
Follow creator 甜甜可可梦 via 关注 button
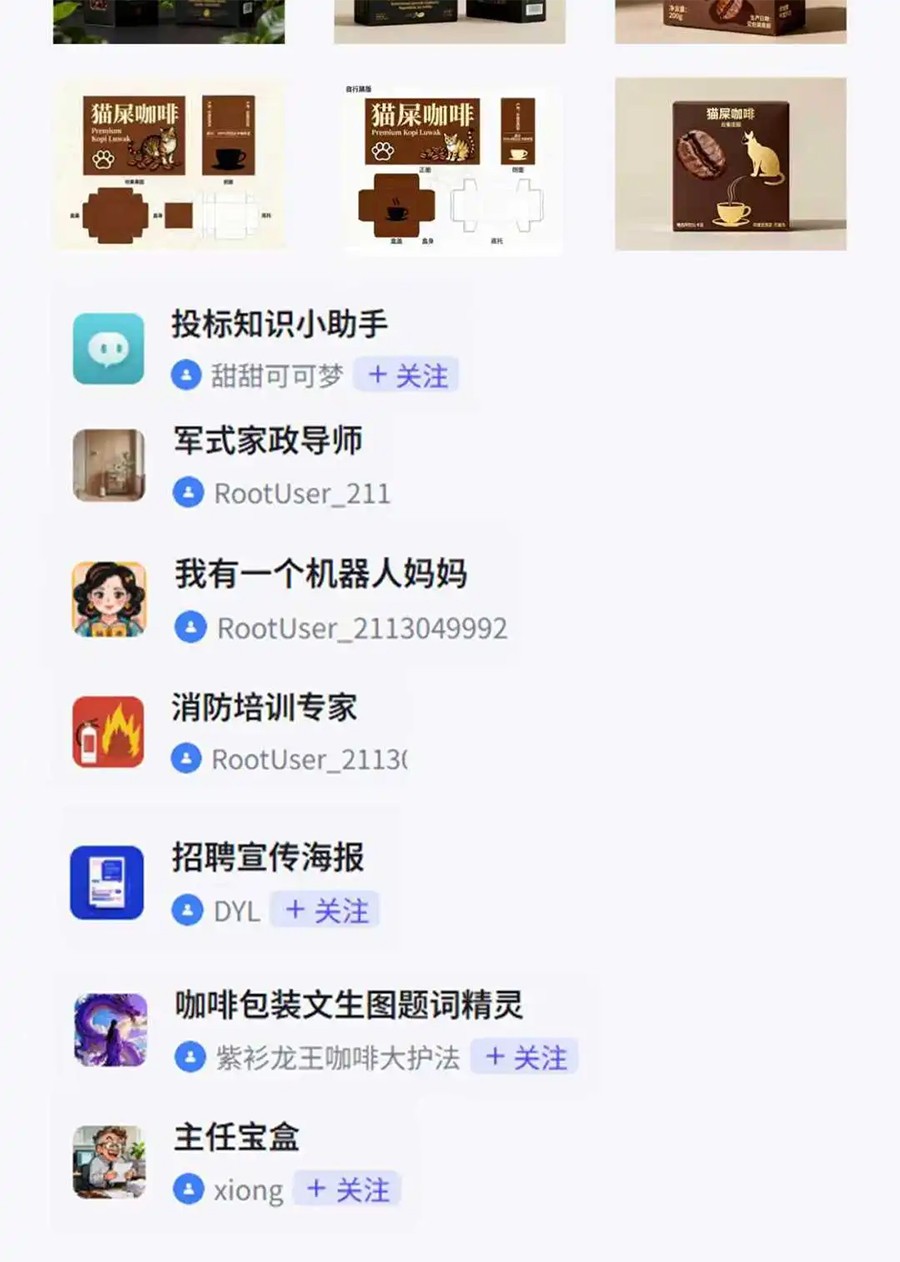point(407,375)
